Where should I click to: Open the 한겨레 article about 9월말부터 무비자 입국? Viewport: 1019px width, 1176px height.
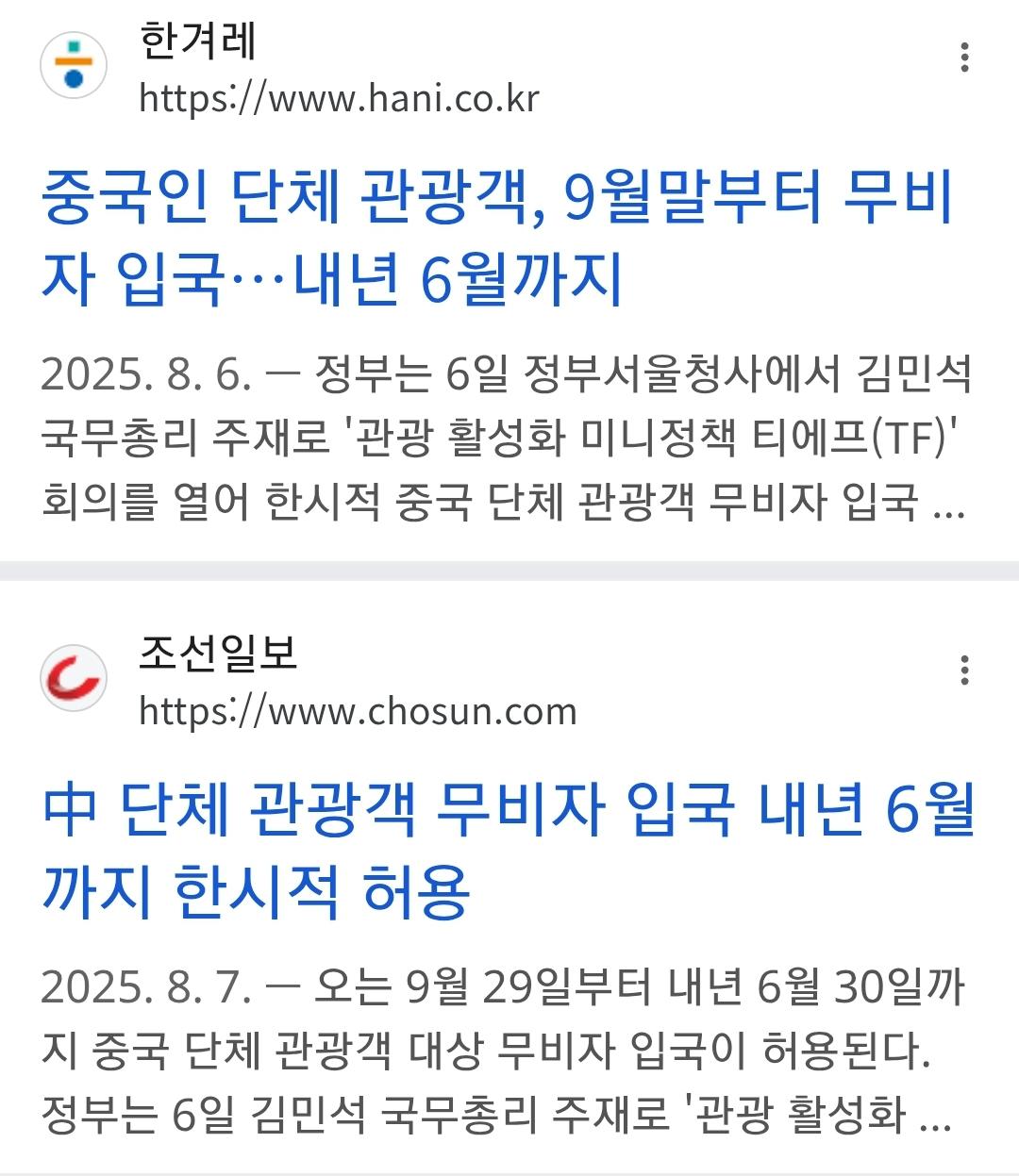pyautogui.click(x=497, y=237)
